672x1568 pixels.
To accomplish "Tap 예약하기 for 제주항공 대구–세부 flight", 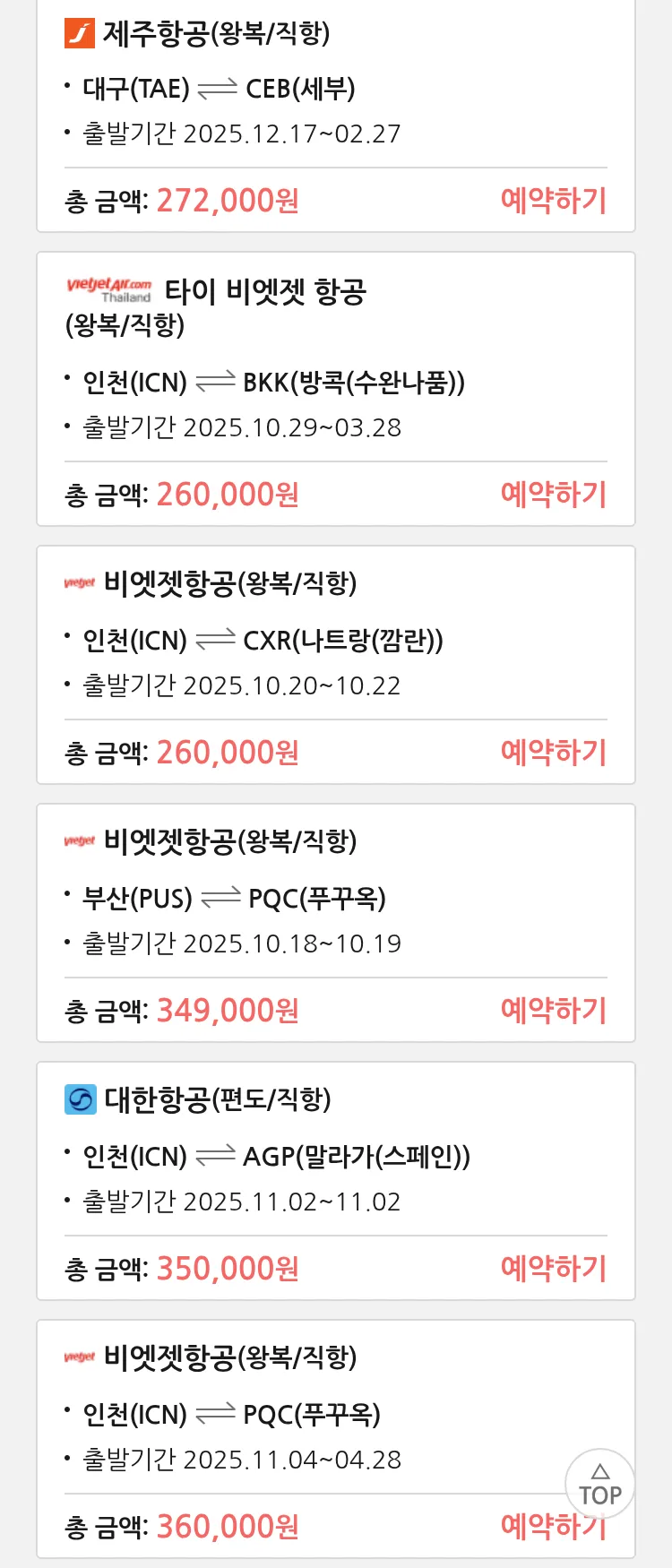I will point(553,200).
